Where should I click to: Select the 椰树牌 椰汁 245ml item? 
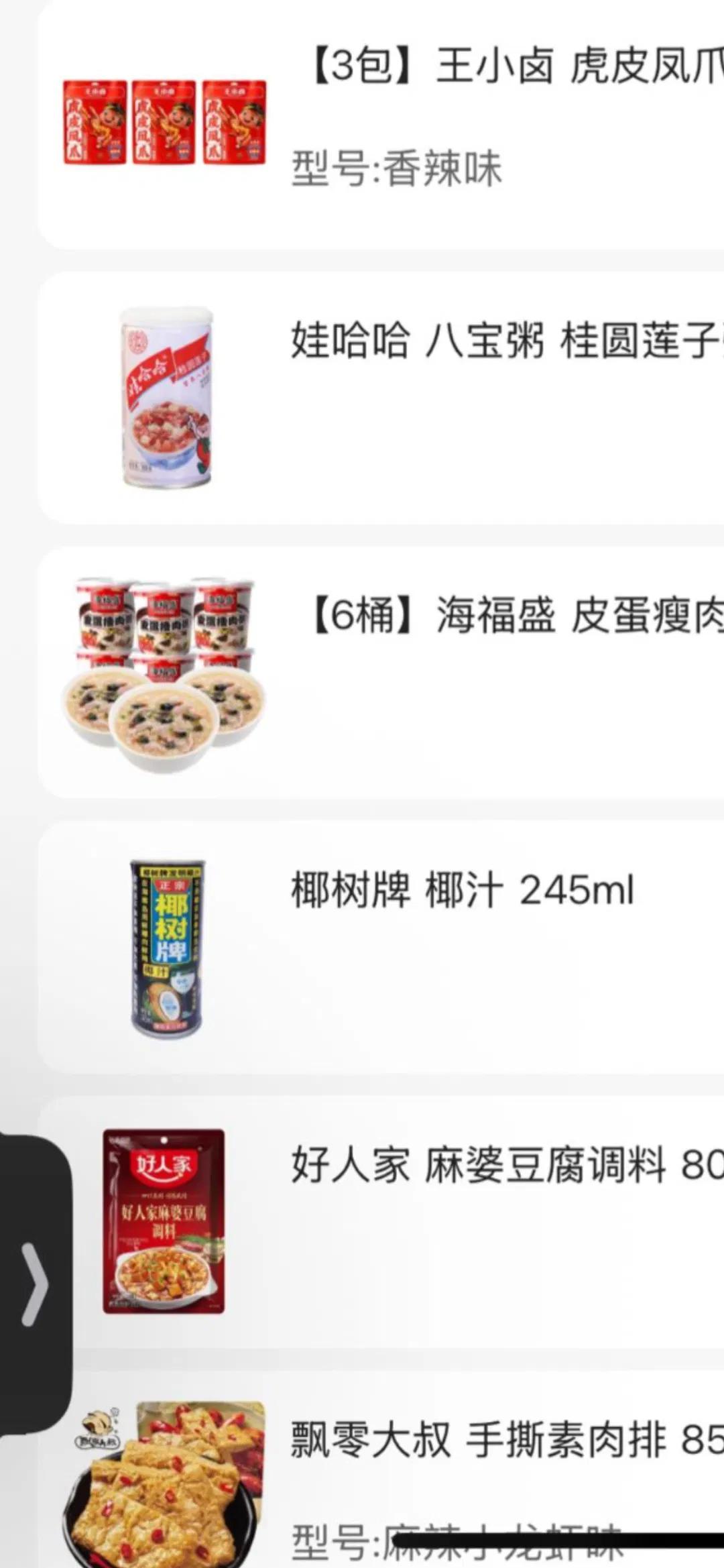[463, 891]
